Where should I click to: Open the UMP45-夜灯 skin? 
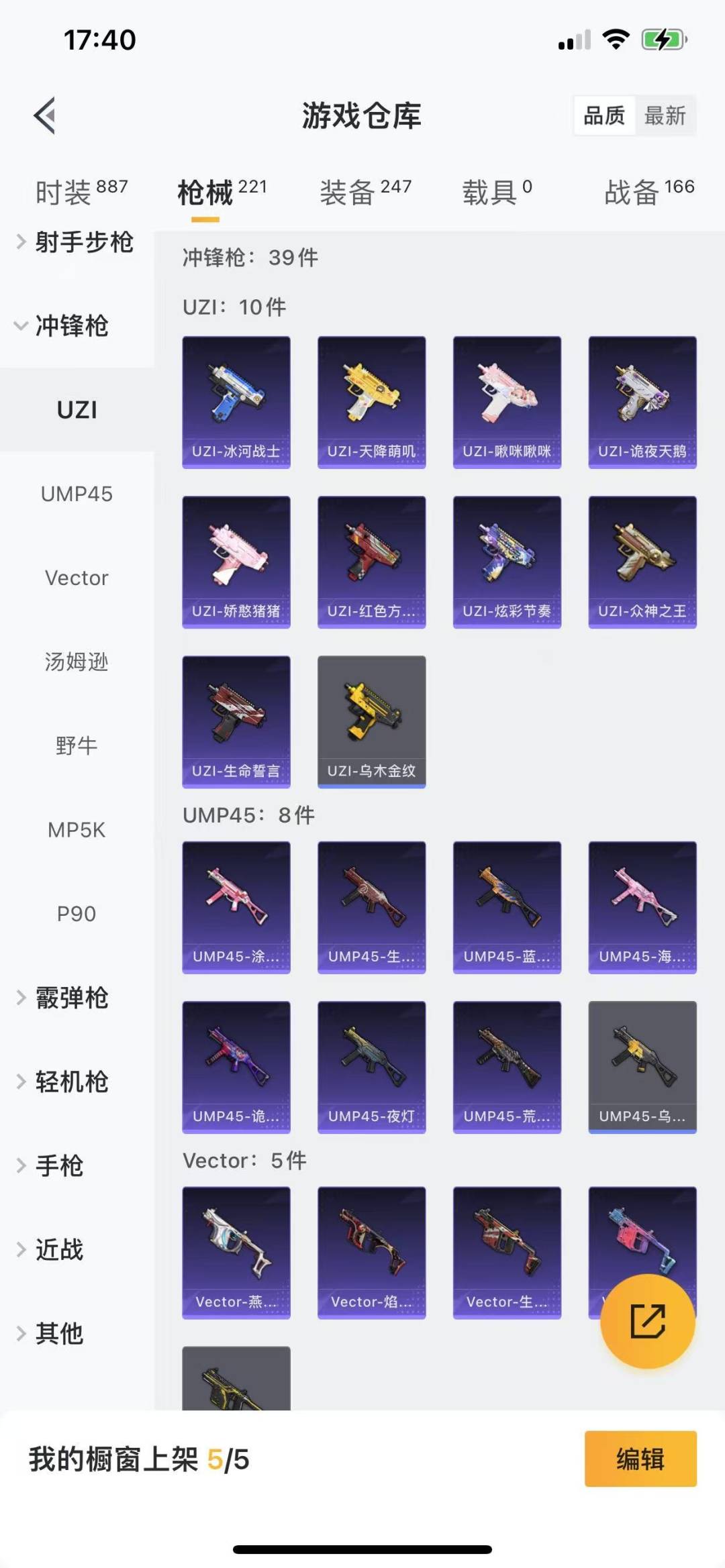(371, 1067)
